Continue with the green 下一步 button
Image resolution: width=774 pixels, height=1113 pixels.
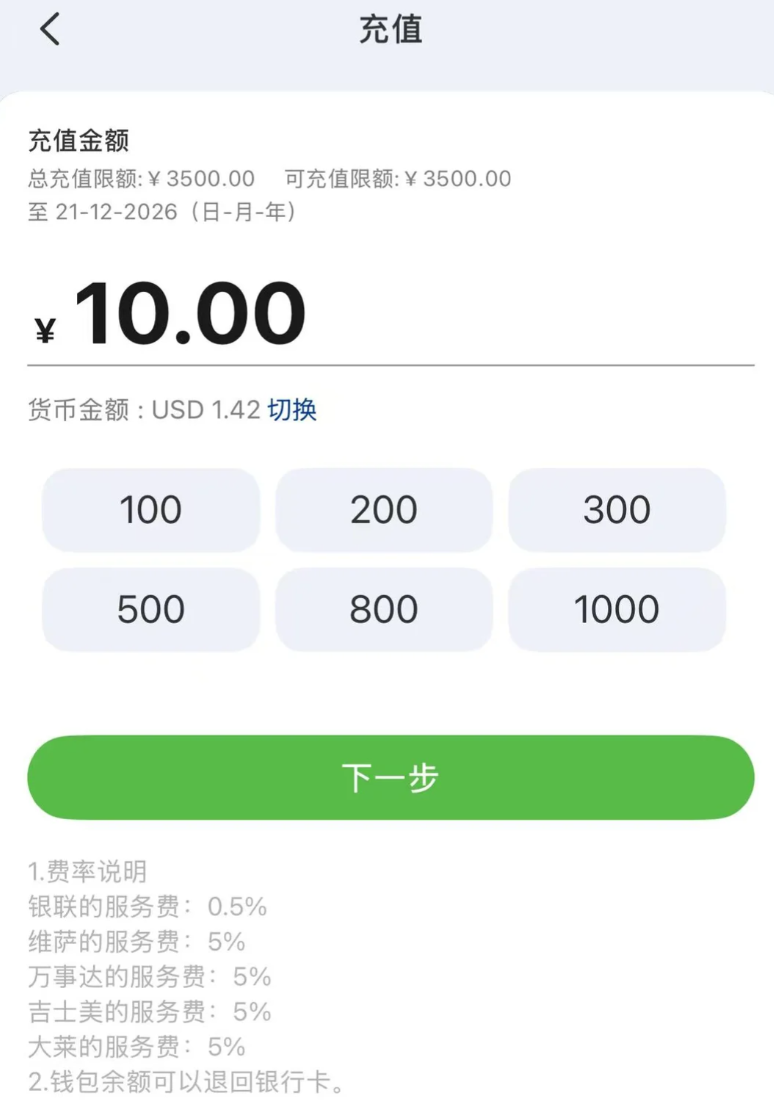(x=390, y=778)
